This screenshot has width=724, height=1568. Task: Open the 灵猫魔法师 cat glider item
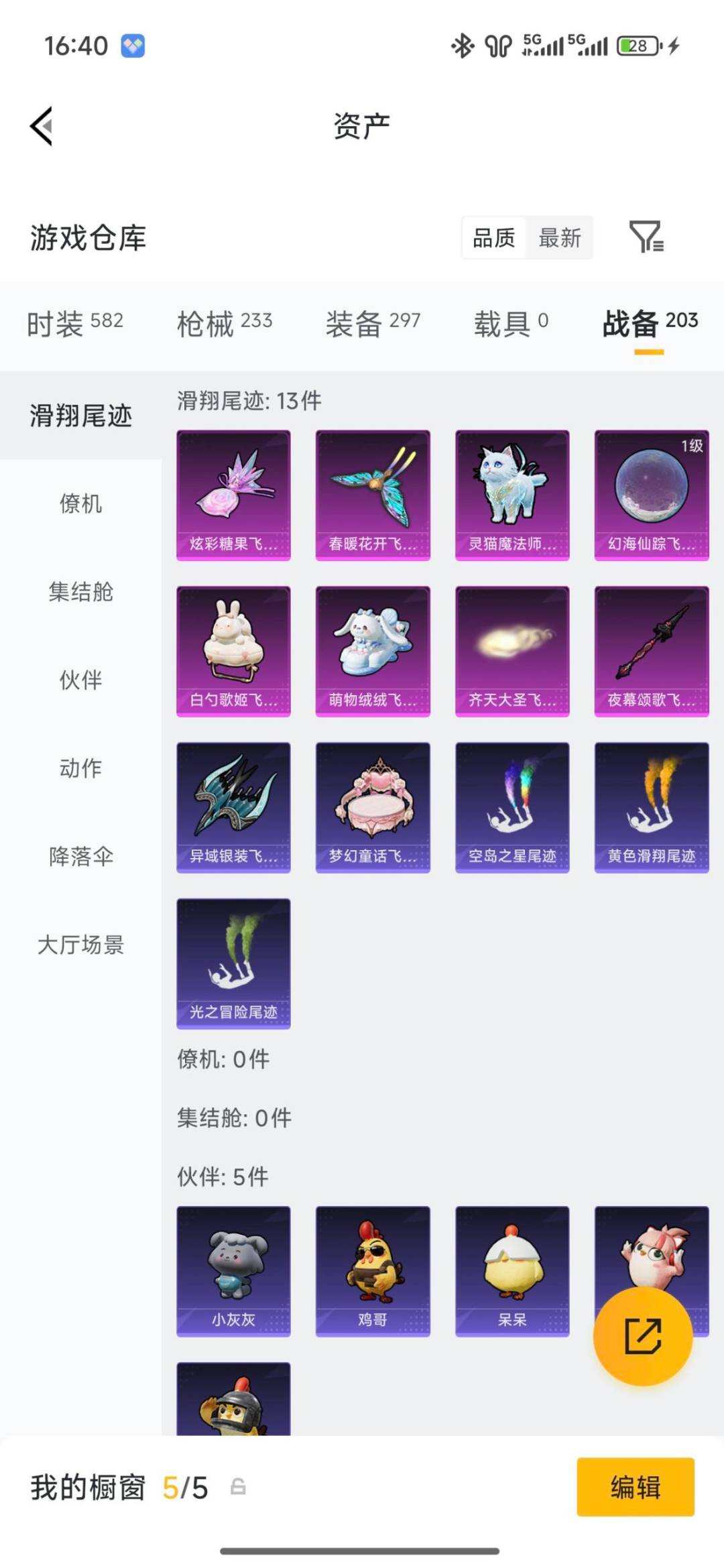(x=511, y=495)
